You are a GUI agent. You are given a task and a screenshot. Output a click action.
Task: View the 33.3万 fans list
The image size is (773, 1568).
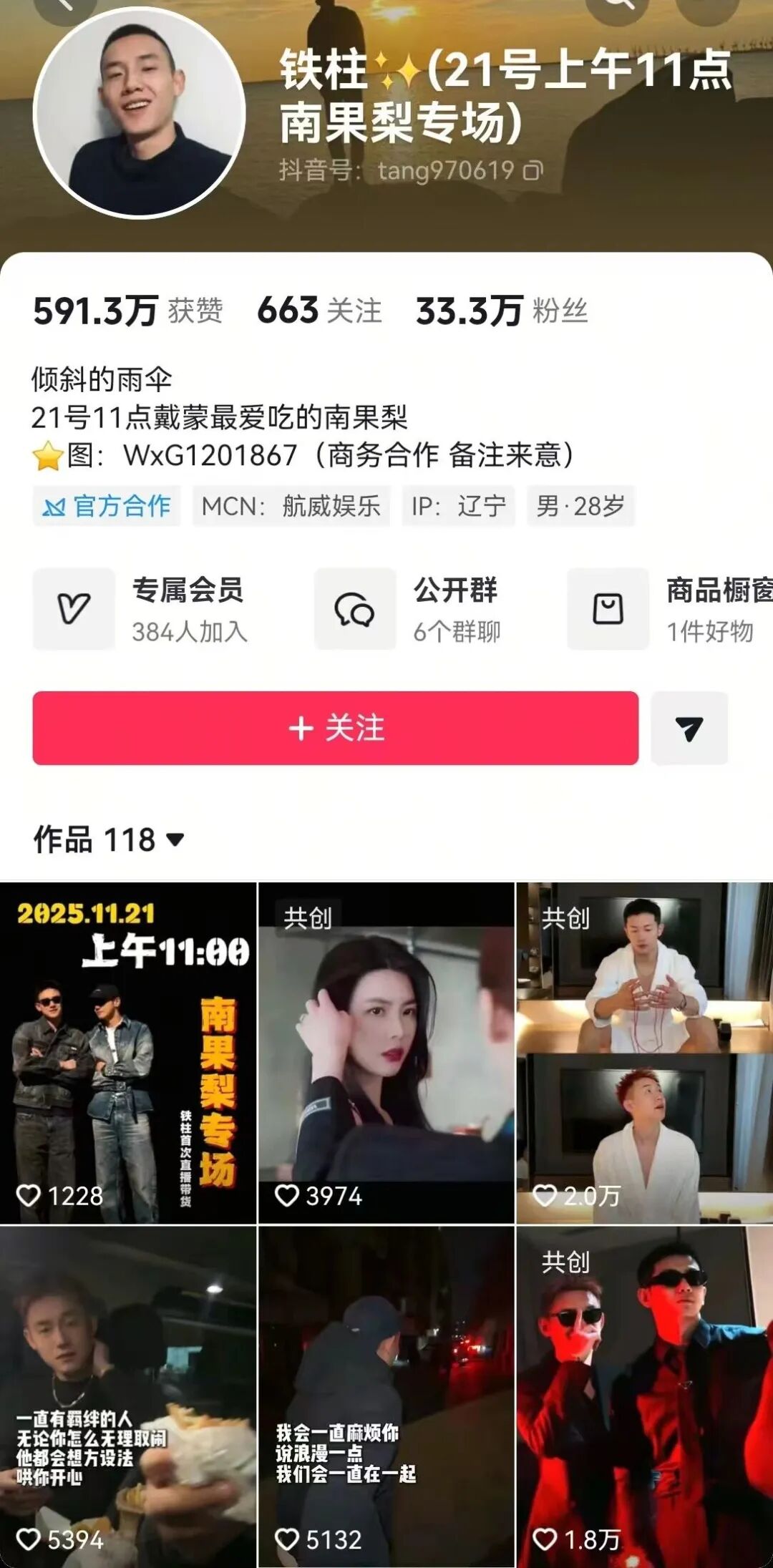502,311
